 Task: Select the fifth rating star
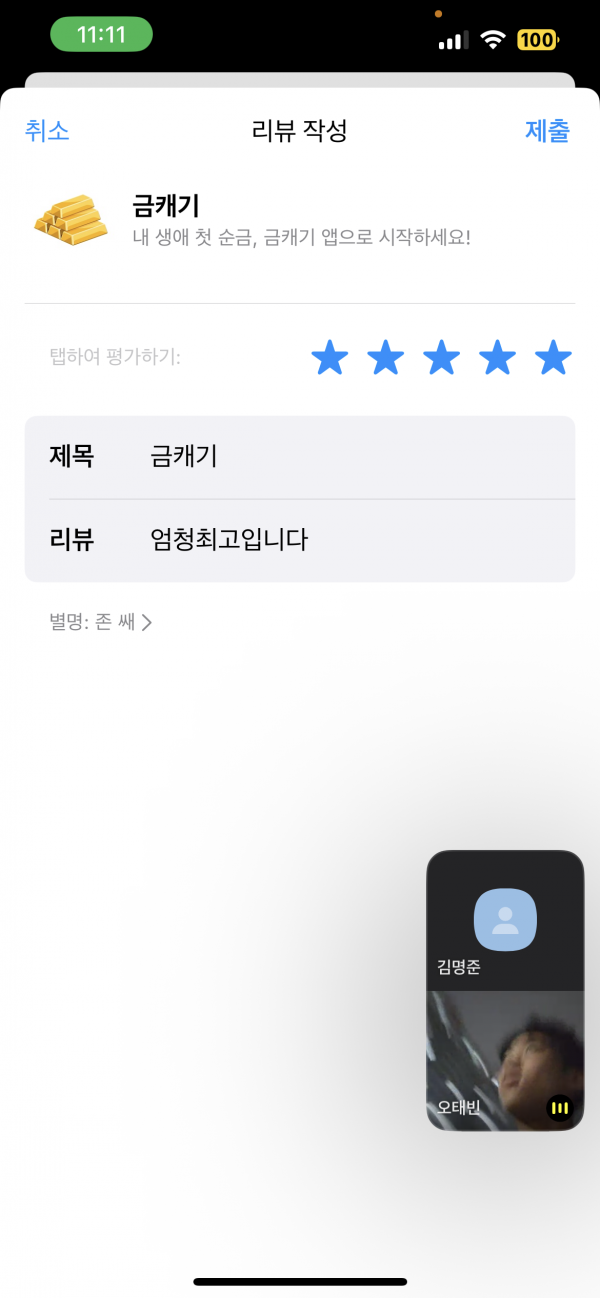(553, 357)
